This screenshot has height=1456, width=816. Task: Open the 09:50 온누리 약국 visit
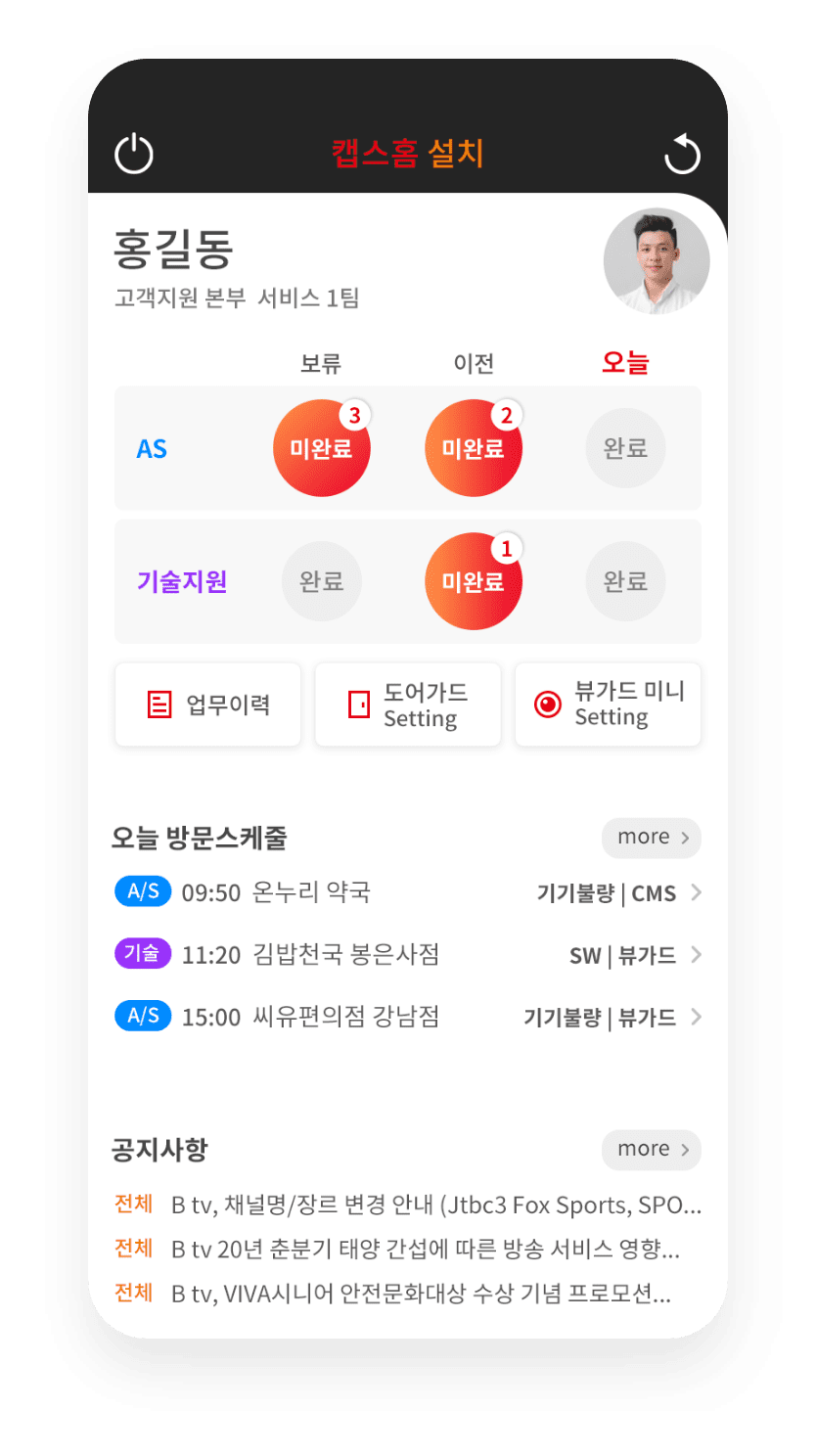[408, 892]
